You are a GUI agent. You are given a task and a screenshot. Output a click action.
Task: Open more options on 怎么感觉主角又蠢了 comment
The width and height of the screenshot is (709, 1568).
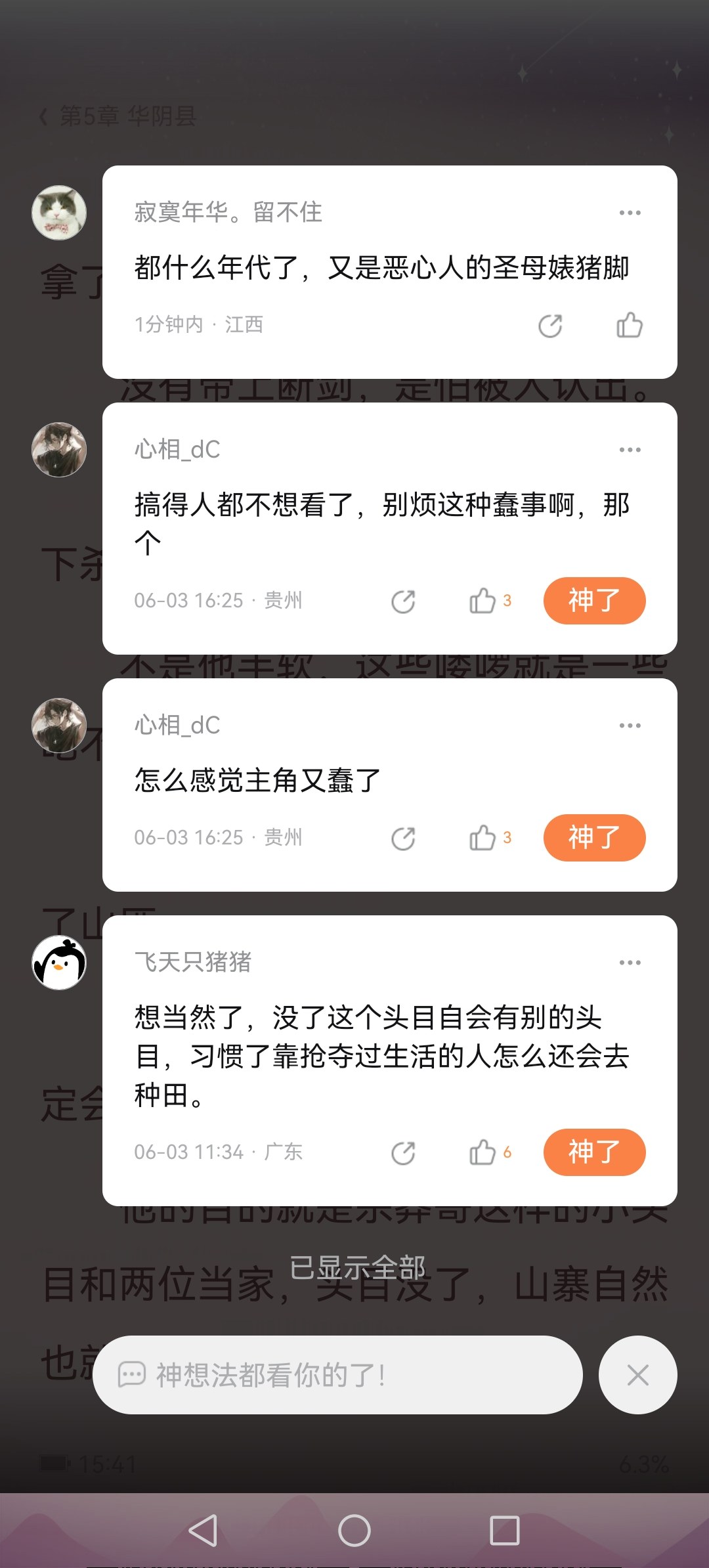pos(630,726)
